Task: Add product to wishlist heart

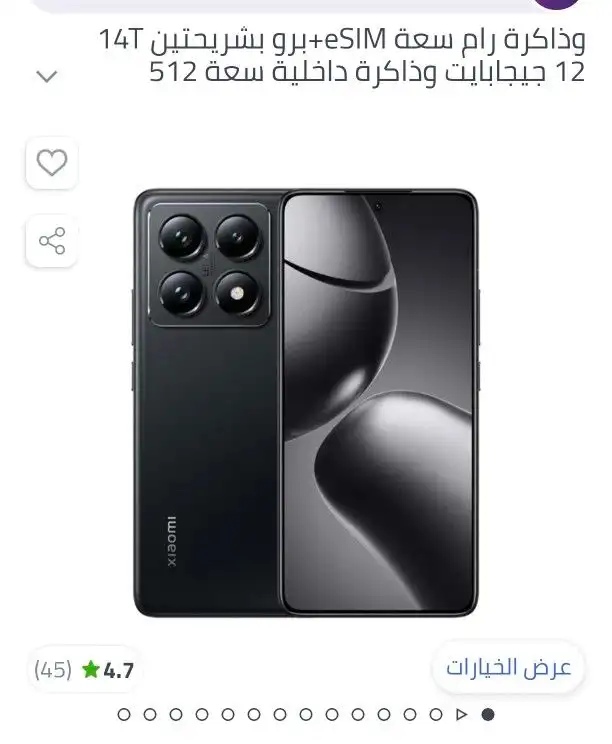Action: [x=52, y=162]
